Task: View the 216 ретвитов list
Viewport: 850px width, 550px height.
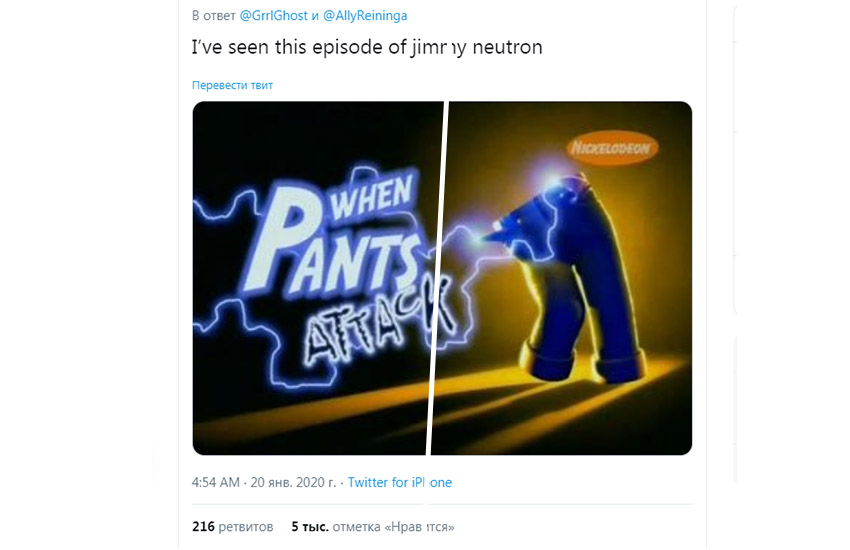Action: tap(232, 526)
